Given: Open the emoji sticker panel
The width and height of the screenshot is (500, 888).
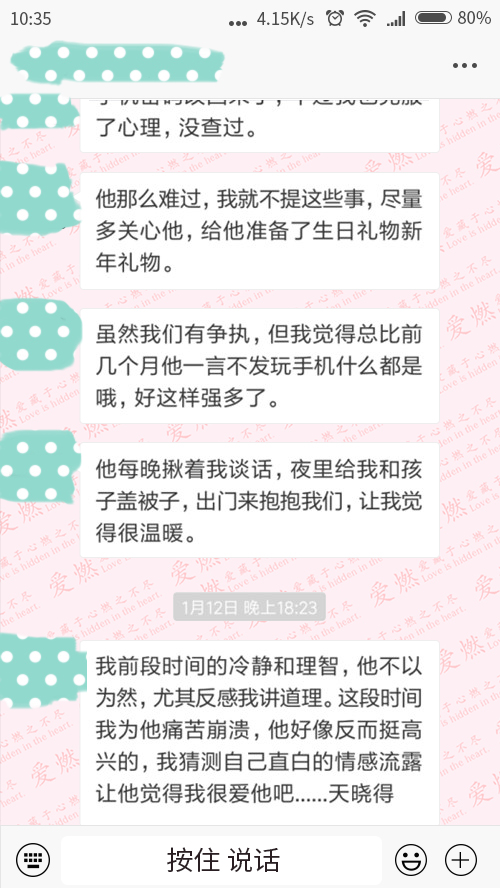Looking at the screenshot, I should tap(411, 860).
